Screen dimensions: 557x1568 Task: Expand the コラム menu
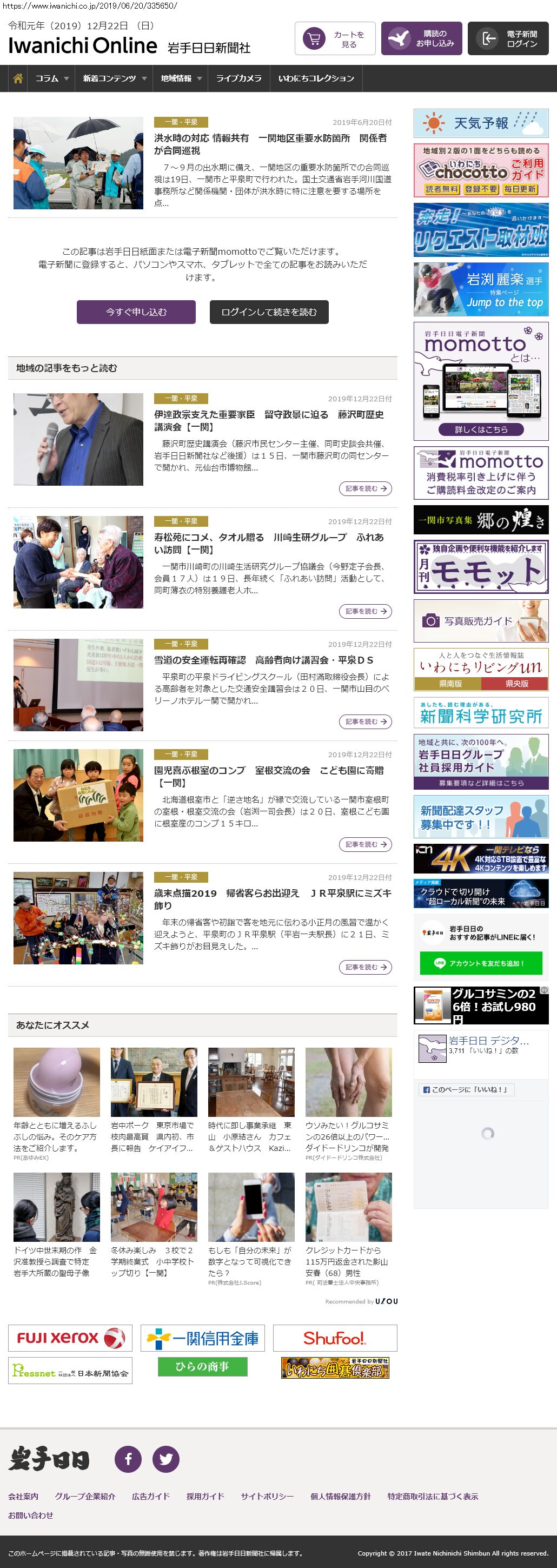tap(51, 78)
